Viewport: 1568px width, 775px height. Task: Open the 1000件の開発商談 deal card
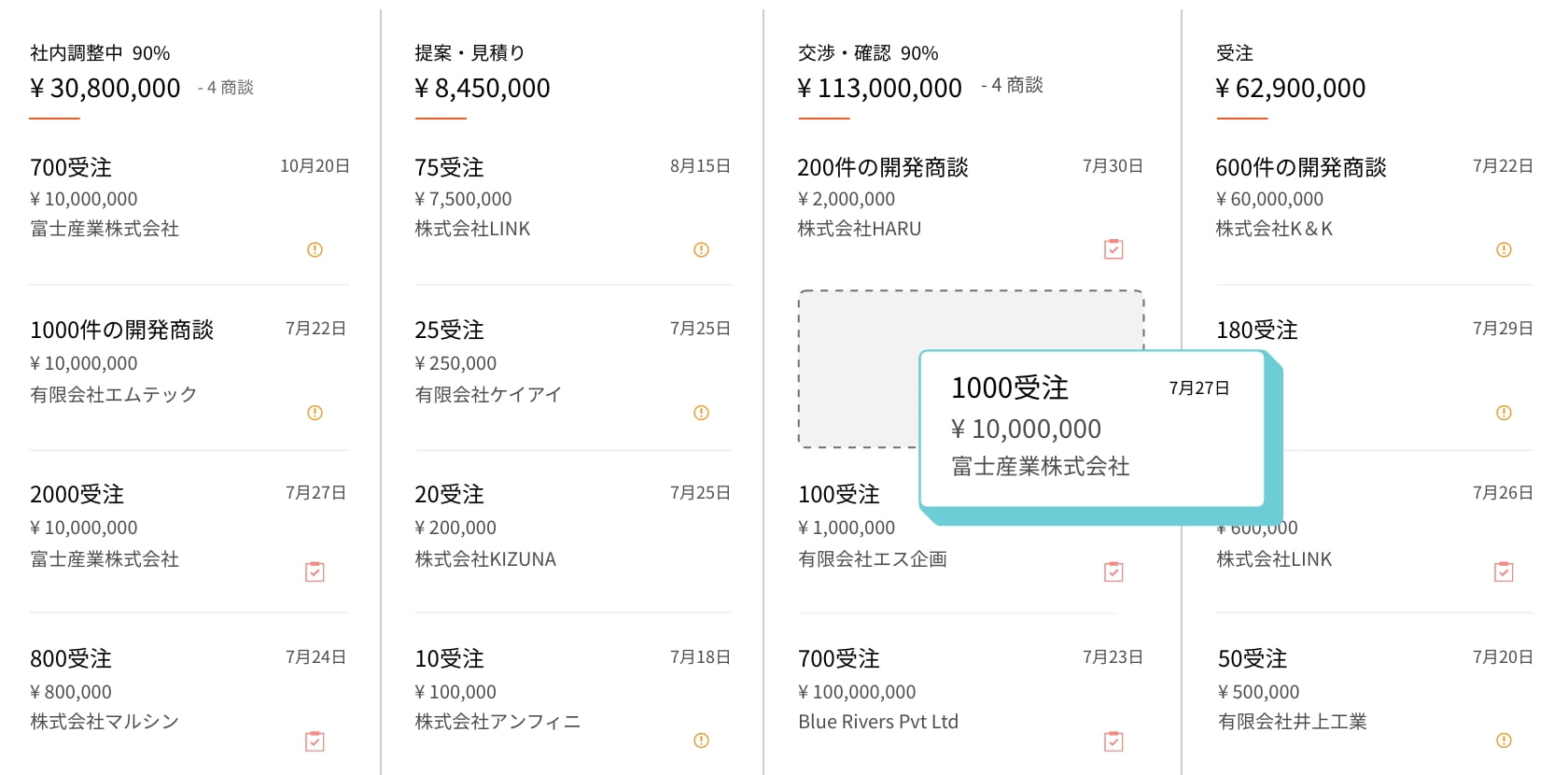[121, 331]
